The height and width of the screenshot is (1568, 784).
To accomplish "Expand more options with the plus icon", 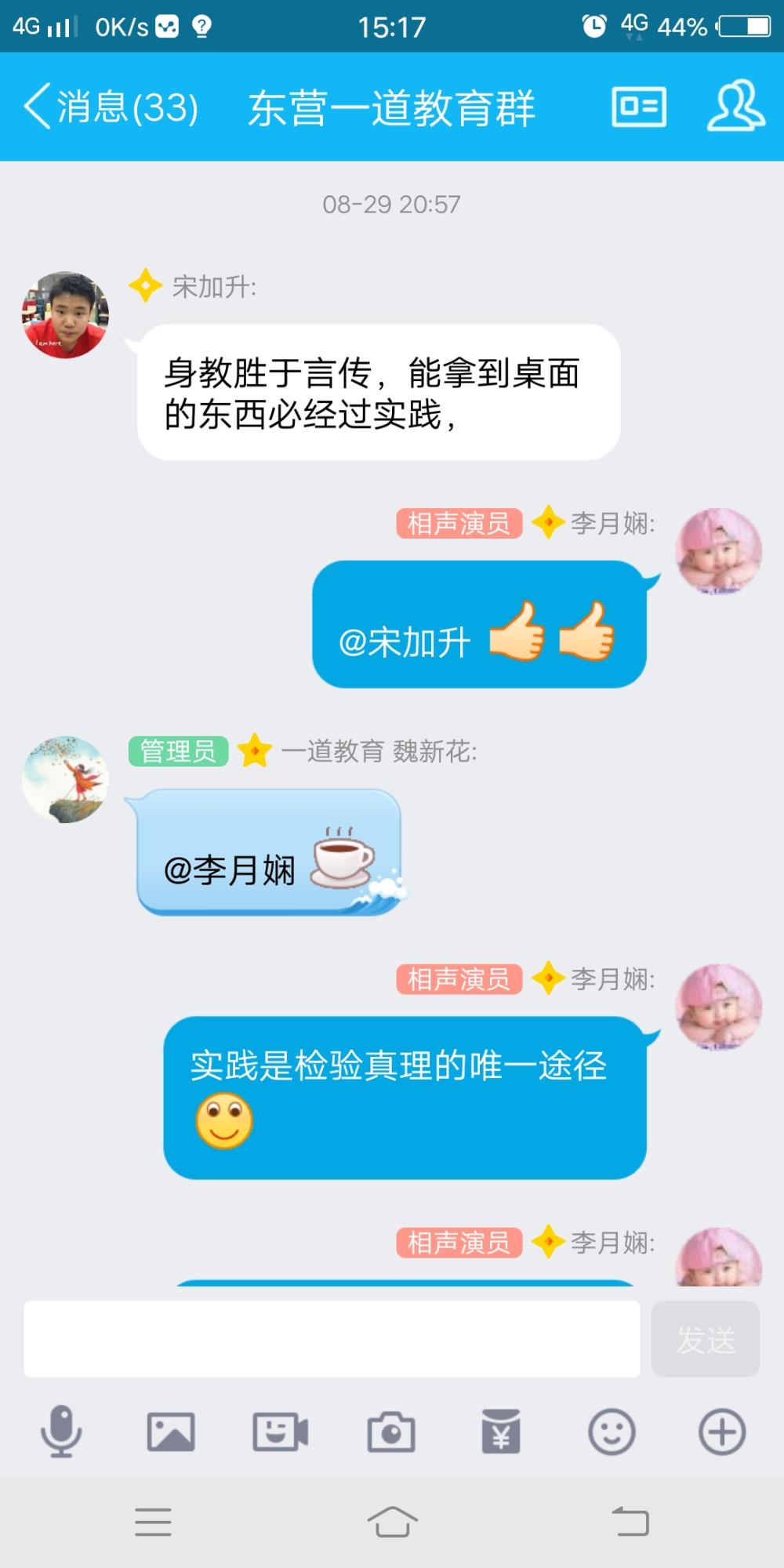I will tap(722, 1432).
